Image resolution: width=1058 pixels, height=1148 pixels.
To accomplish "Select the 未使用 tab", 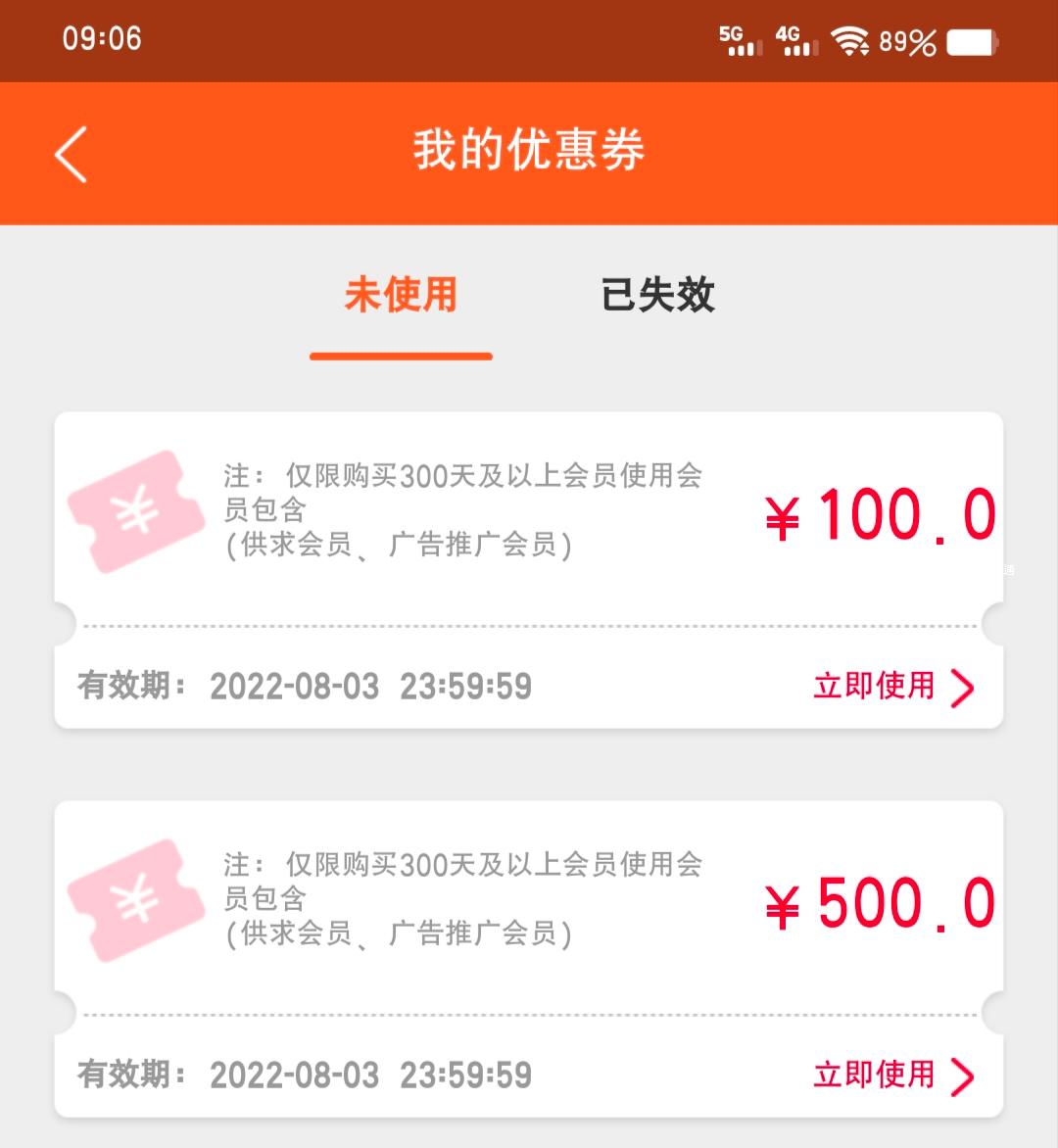I will [401, 295].
